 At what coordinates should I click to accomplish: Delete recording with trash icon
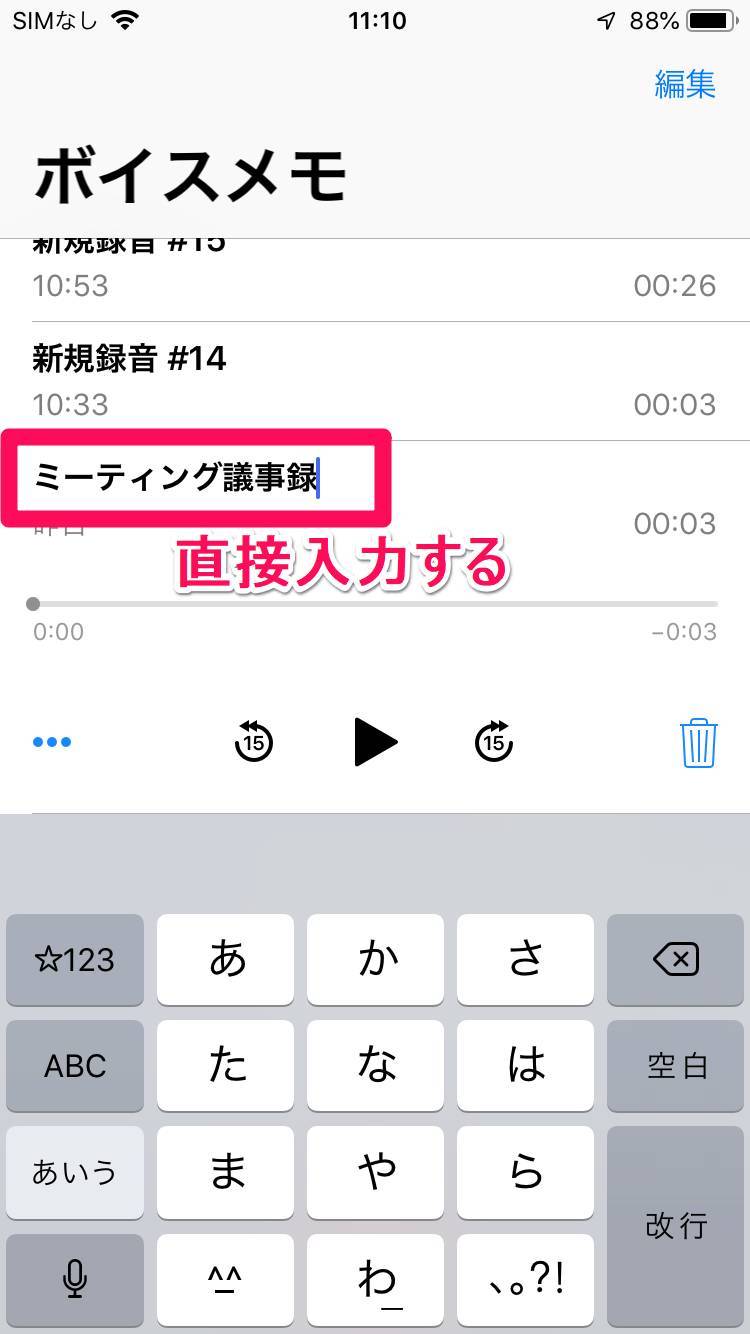pos(698,742)
